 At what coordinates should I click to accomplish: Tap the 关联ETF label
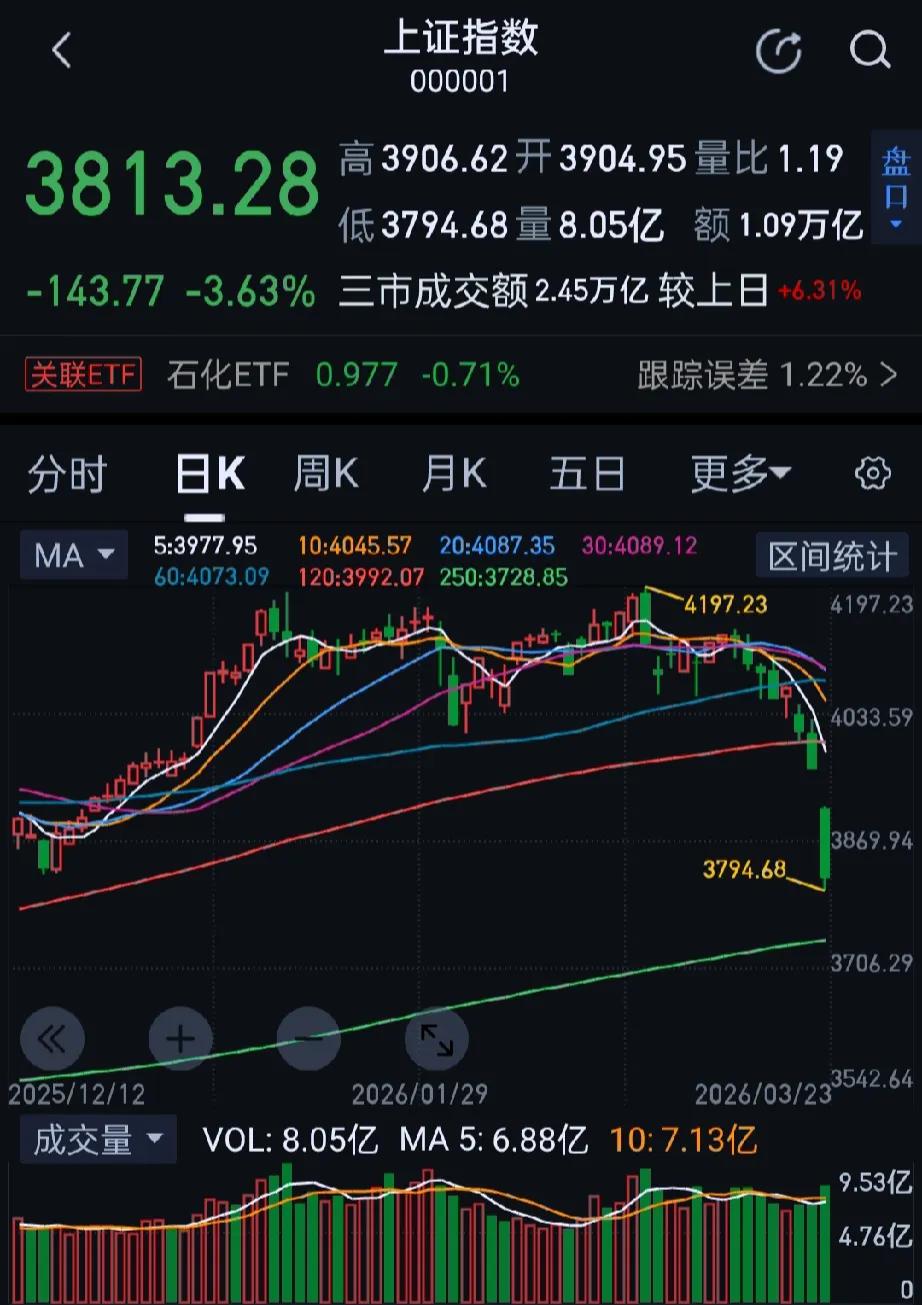[83, 374]
